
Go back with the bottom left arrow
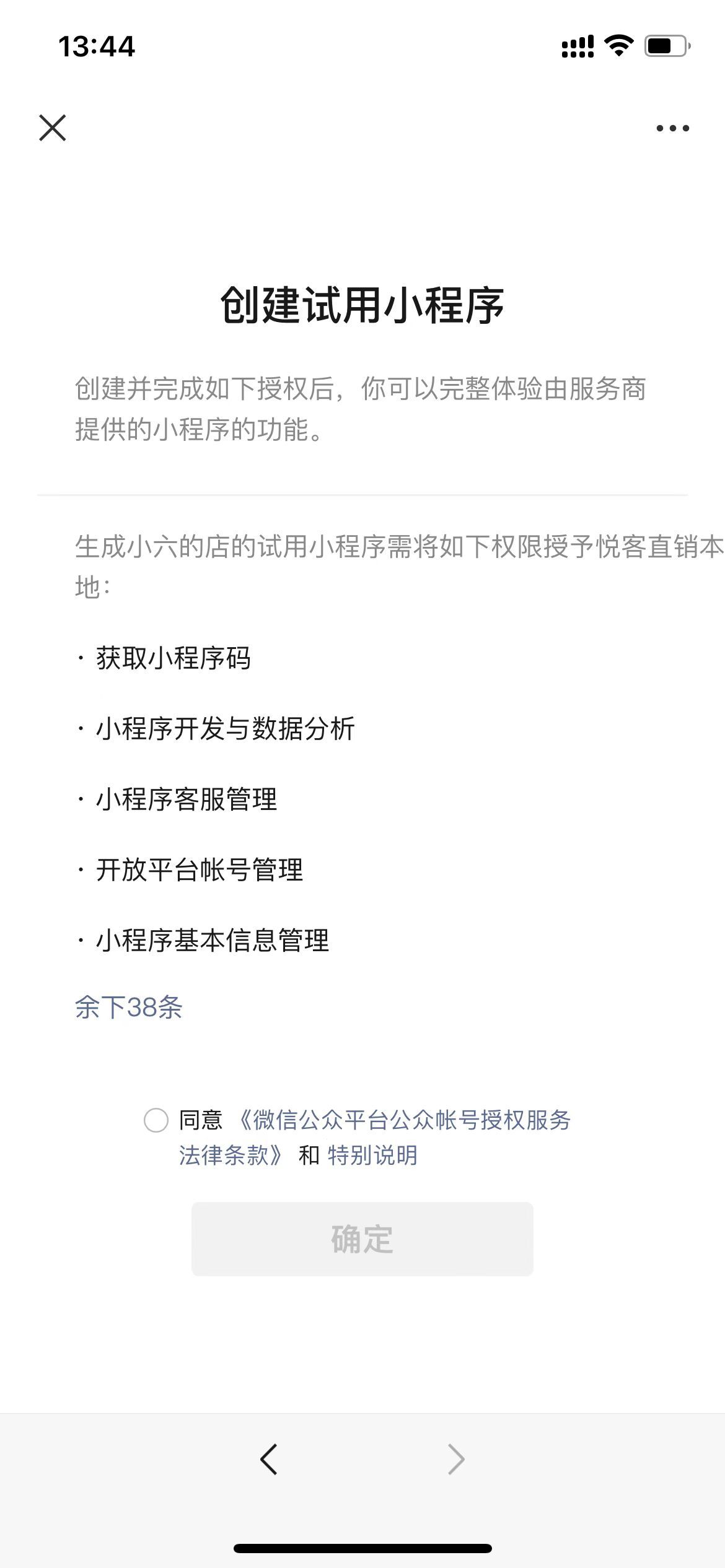tap(269, 1459)
